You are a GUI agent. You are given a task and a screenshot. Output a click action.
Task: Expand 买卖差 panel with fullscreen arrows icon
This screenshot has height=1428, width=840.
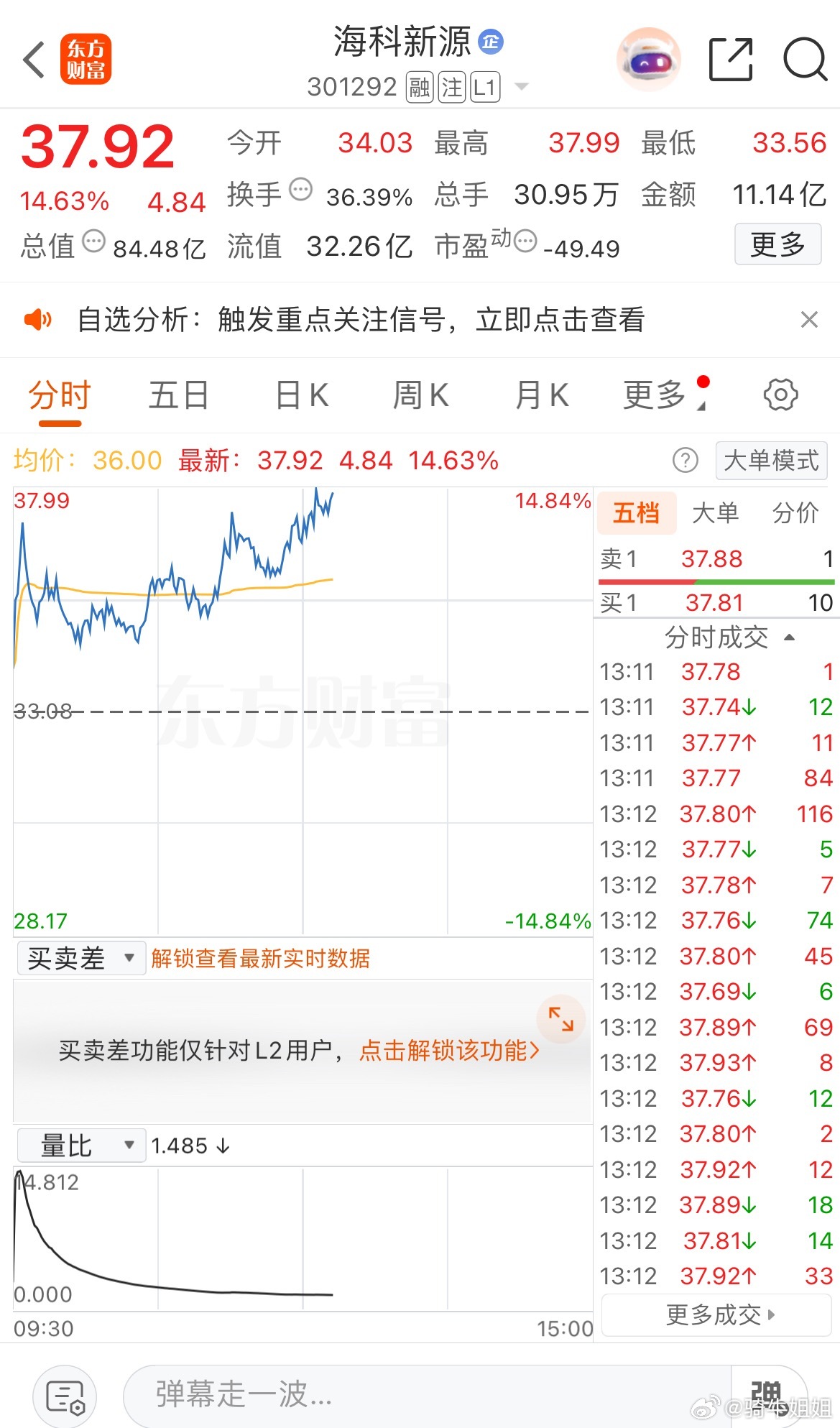(x=561, y=1020)
